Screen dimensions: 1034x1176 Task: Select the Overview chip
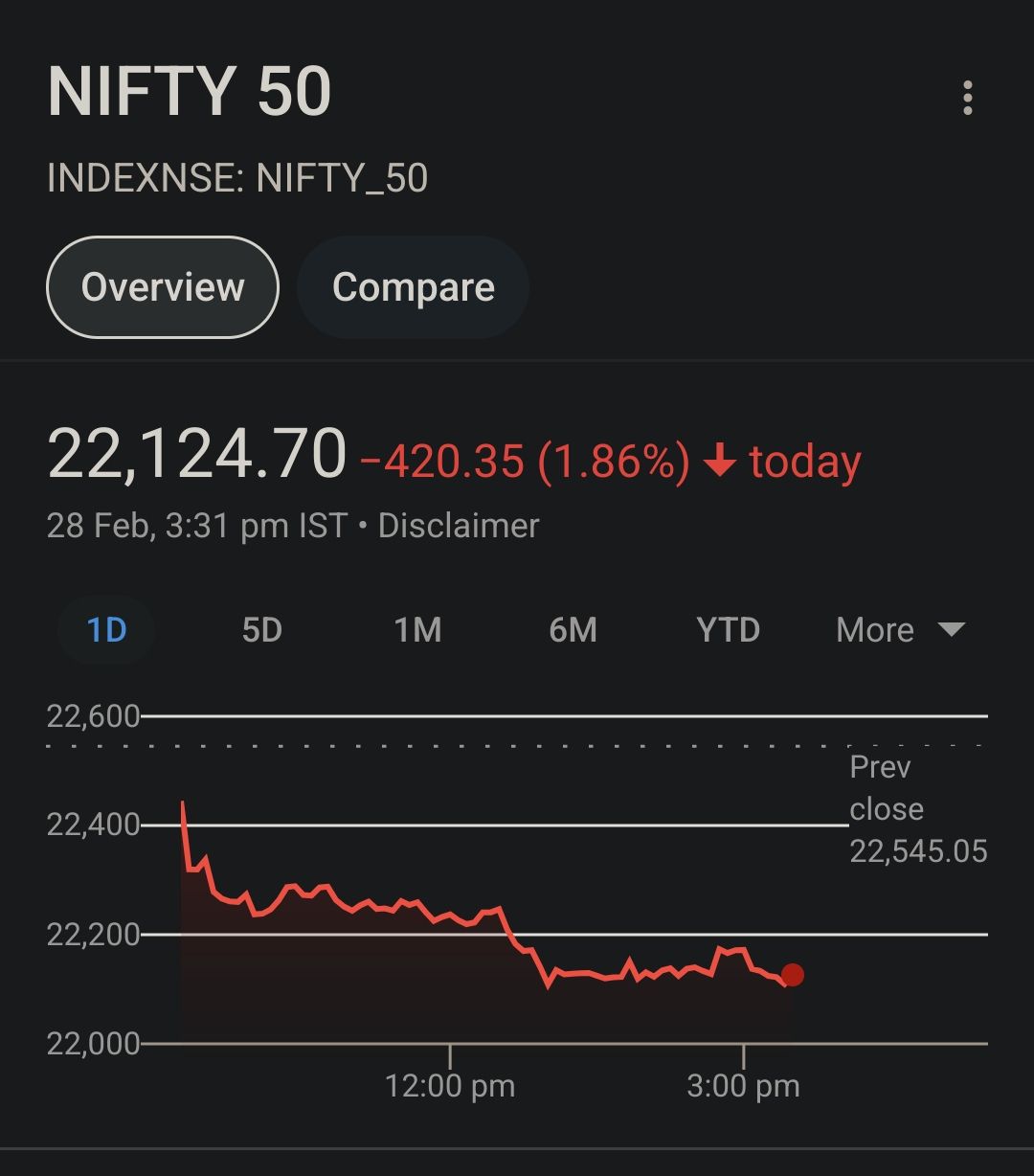tap(163, 287)
